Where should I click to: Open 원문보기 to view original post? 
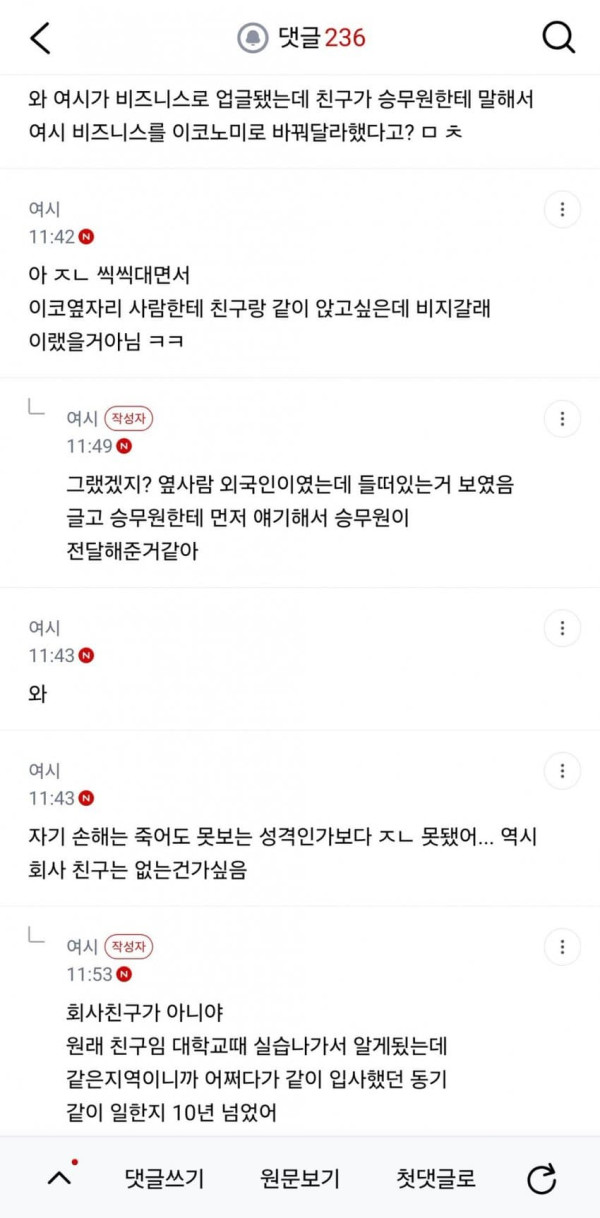[300, 1178]
